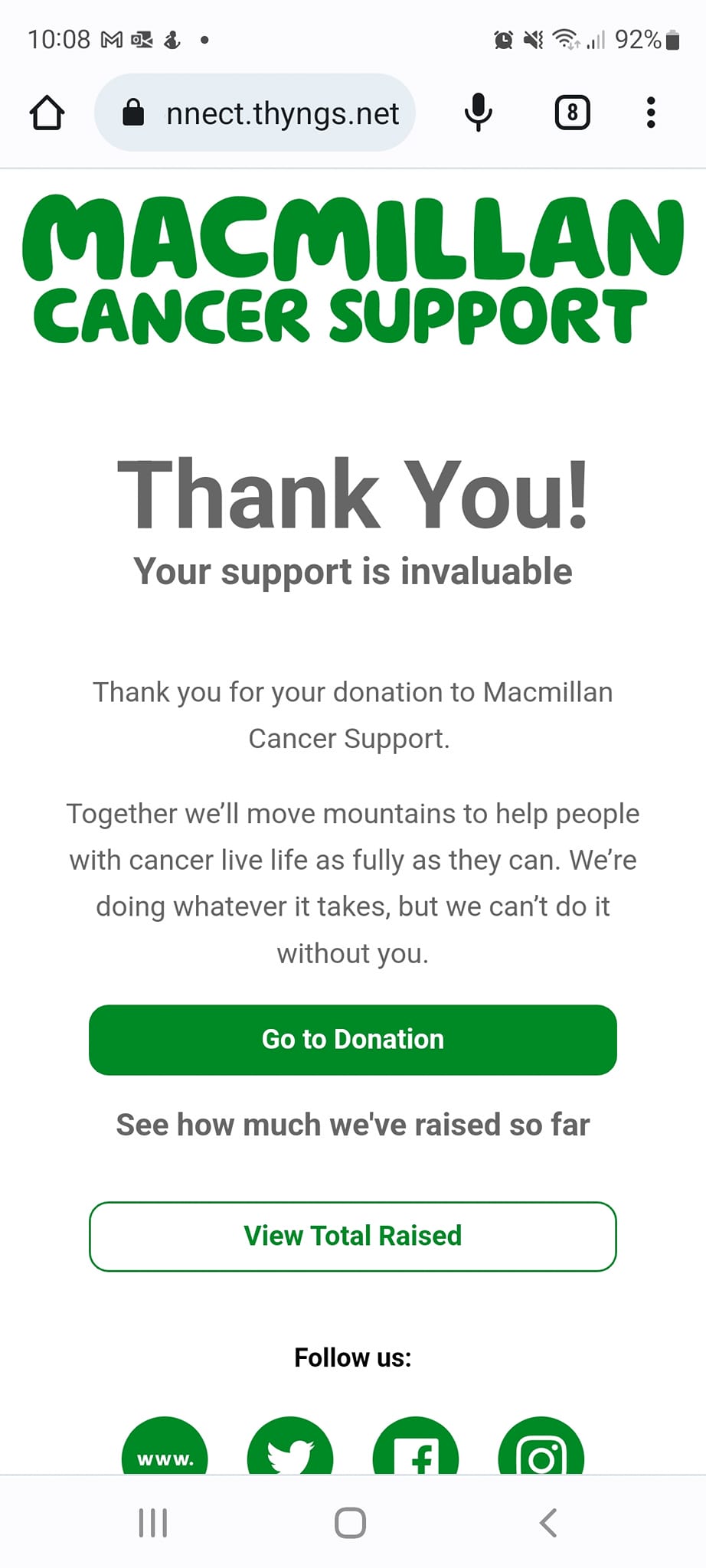This screenshot has width=706, height=1568.
Task: Open the Macmillan Instagram page
Action: (541, 1449)
